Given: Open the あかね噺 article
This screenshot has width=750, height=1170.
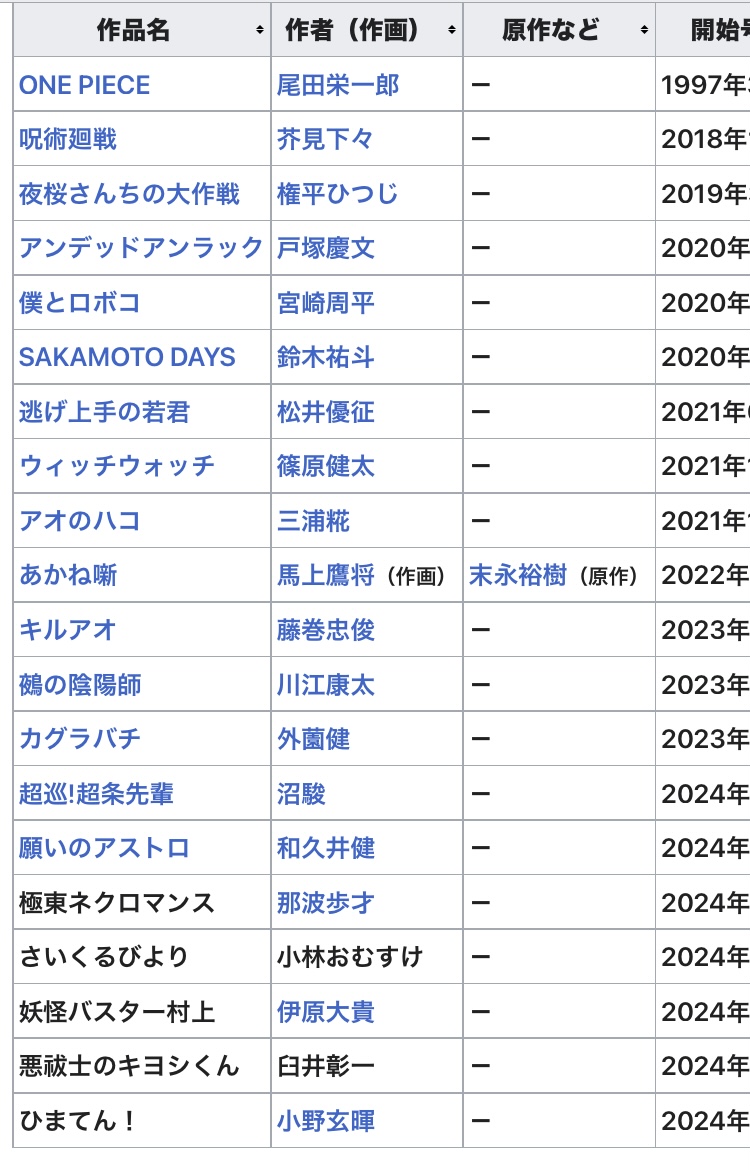Looking at the screenshot, I should click(68, 575).
